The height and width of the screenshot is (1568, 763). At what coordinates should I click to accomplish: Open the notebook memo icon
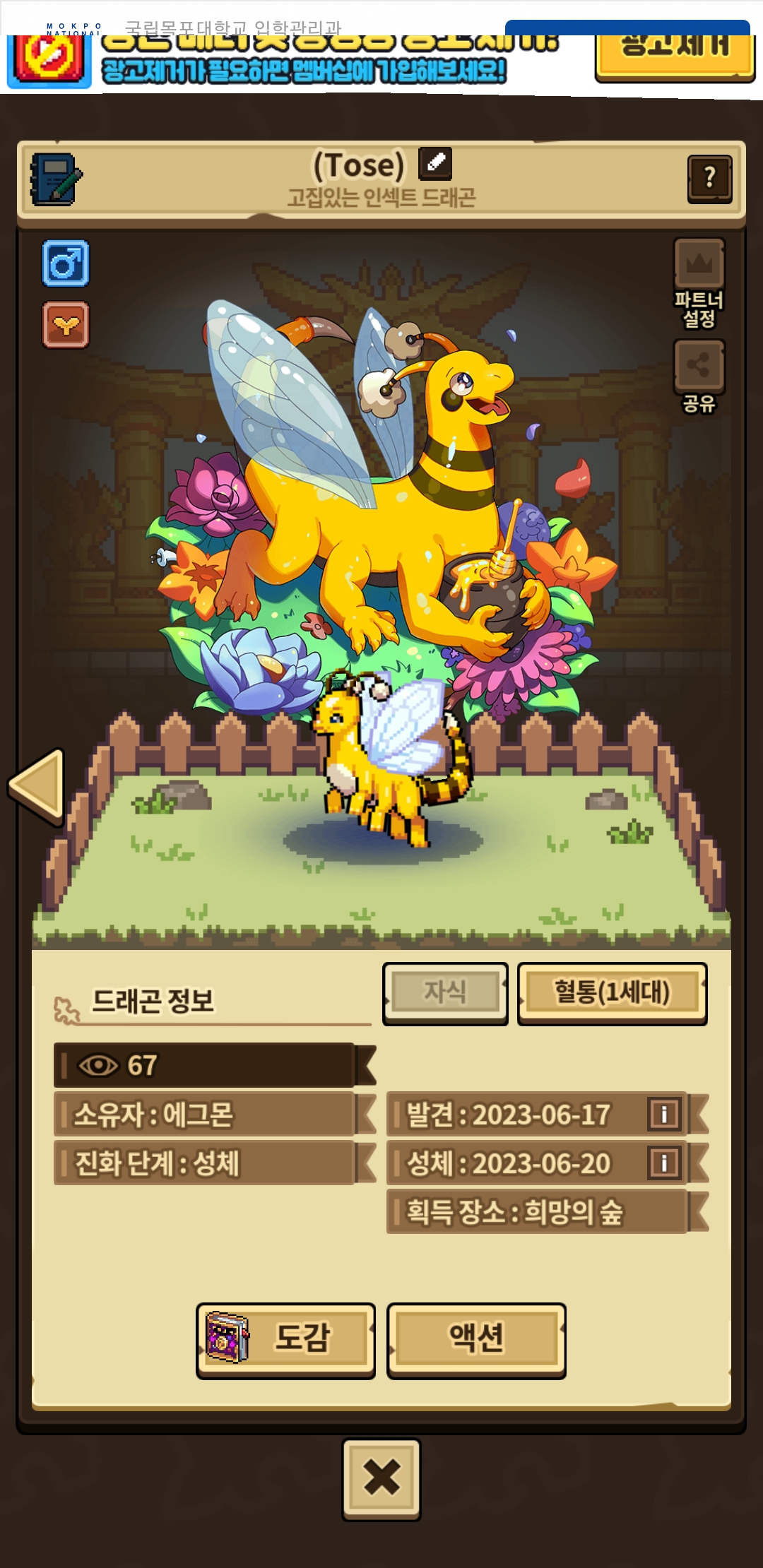[x=56, y=179]
